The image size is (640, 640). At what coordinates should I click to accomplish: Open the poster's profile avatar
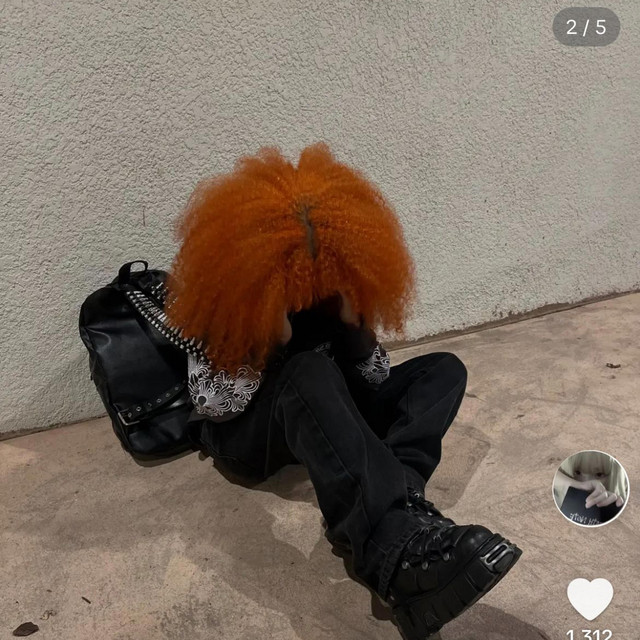tap(590, 488)
